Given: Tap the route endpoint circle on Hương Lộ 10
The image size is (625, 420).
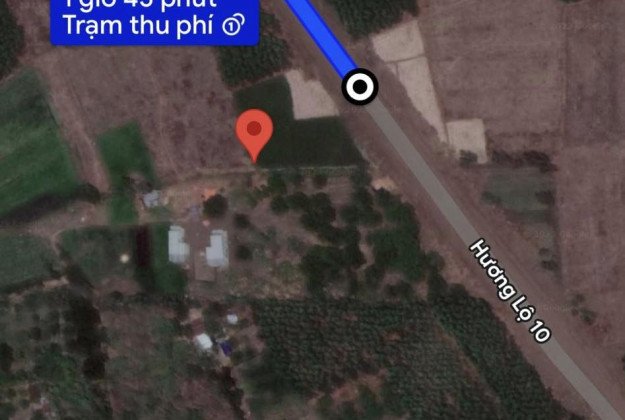Looking at the screenshot, I should click(x=360, y=87).
